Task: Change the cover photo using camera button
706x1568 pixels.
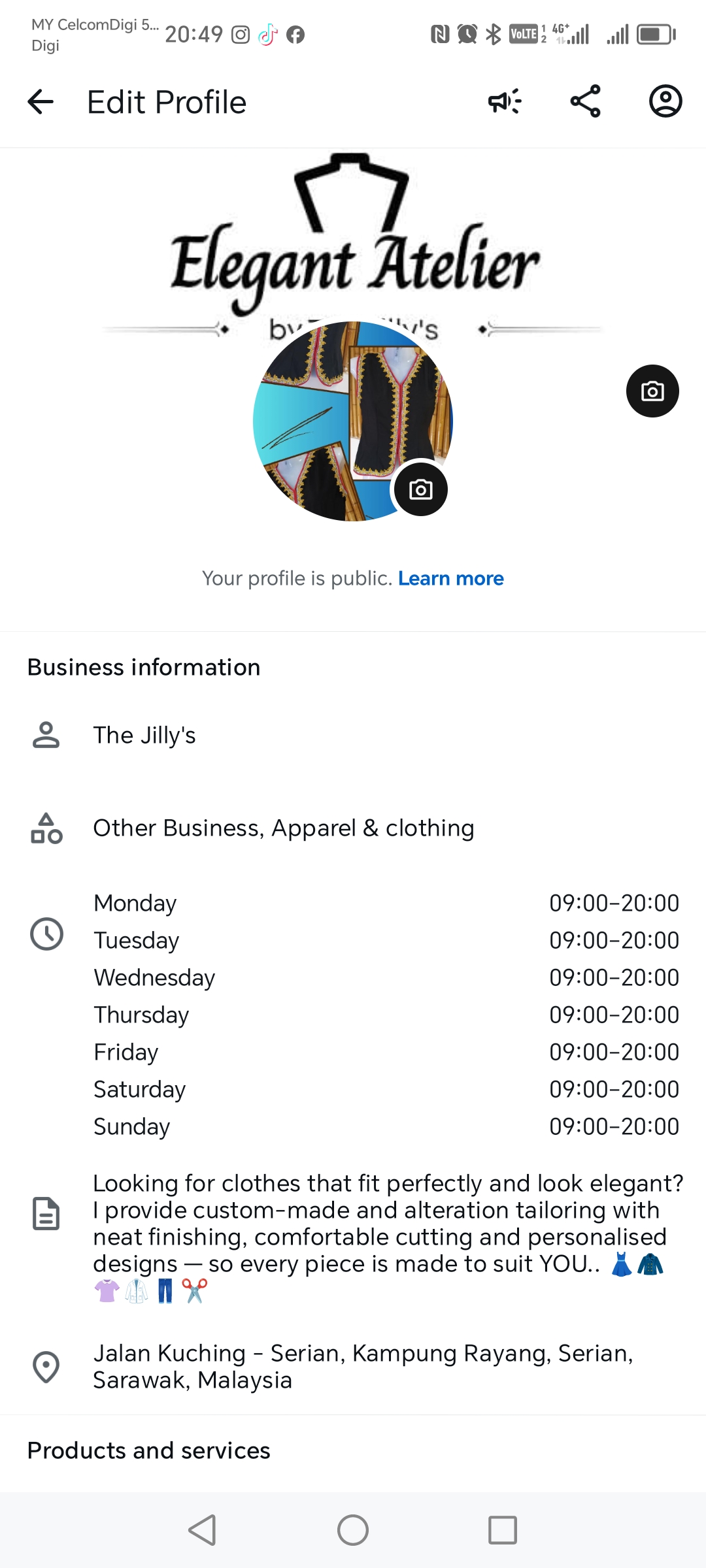Action: pos(652,391)
